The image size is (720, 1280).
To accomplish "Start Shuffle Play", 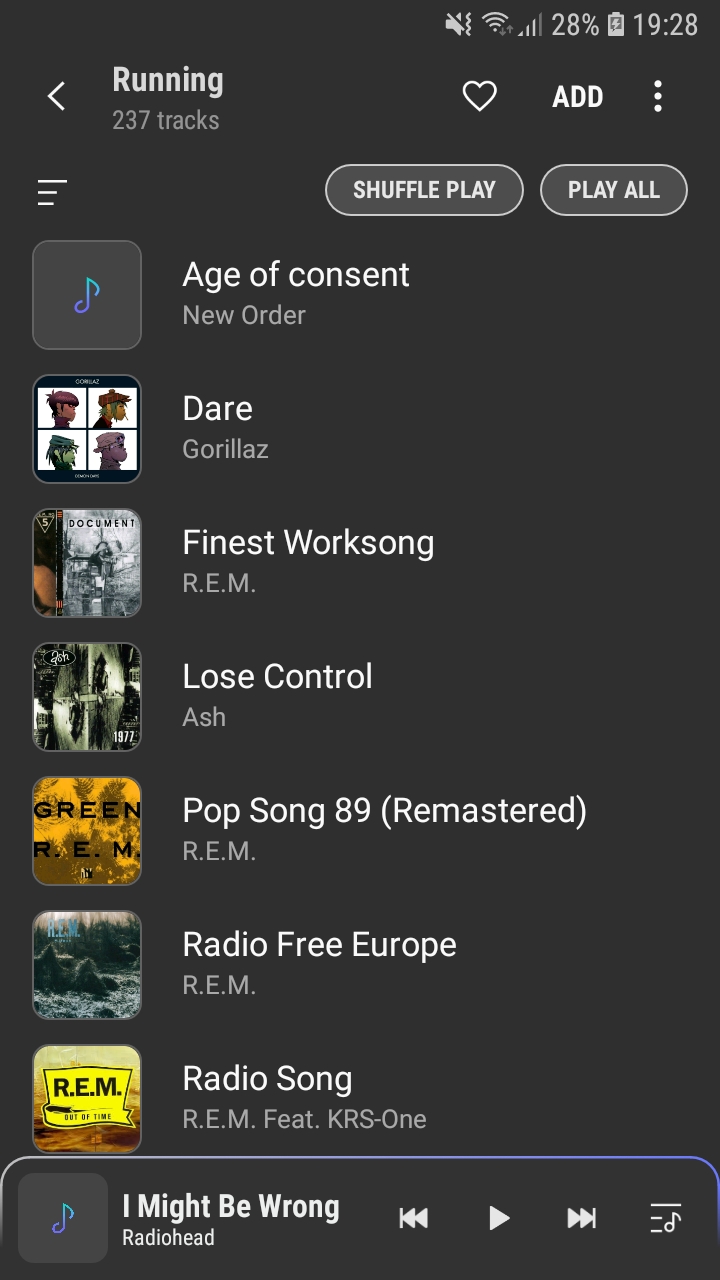I will pyautogui.click(x=424, y=190).
